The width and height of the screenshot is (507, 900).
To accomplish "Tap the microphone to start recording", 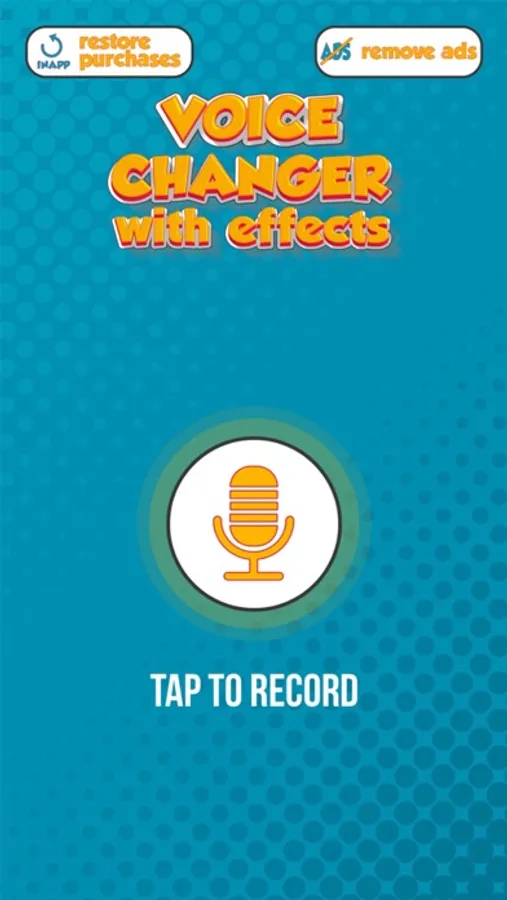I will 254,524.
